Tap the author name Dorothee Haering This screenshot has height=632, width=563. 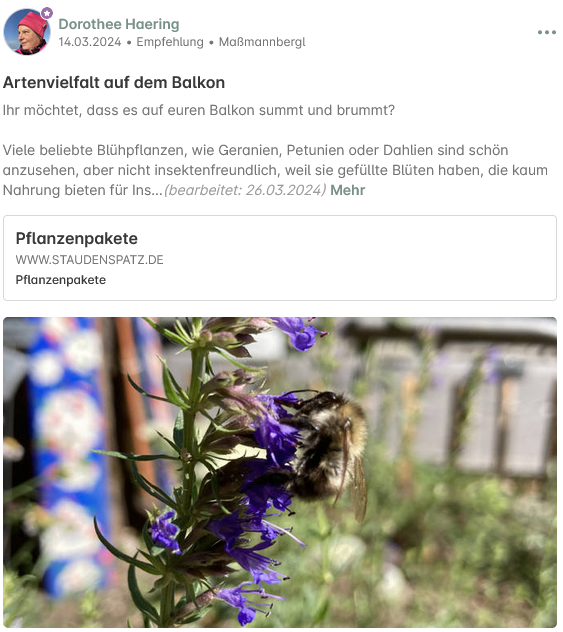click(120, 24)
